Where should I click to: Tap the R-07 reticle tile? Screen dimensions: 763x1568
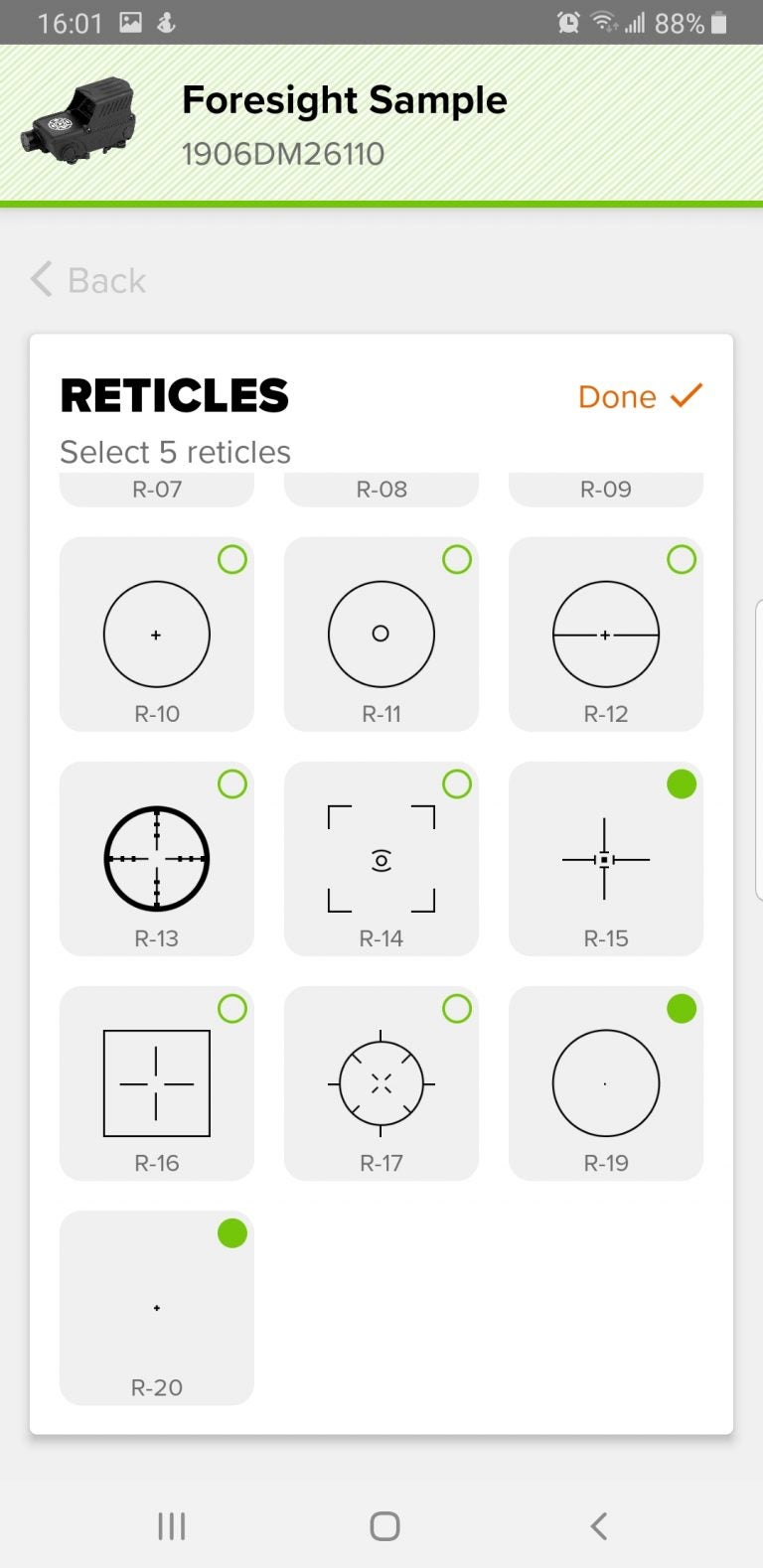tap(157, 490)
